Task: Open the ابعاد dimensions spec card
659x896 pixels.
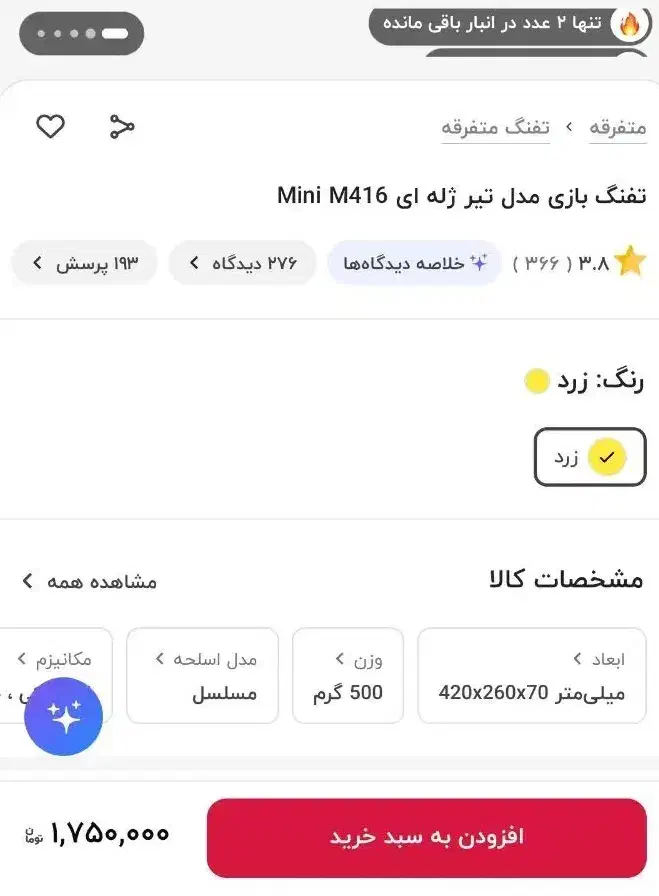Action: pyautogui.click(x=531, y=675)
